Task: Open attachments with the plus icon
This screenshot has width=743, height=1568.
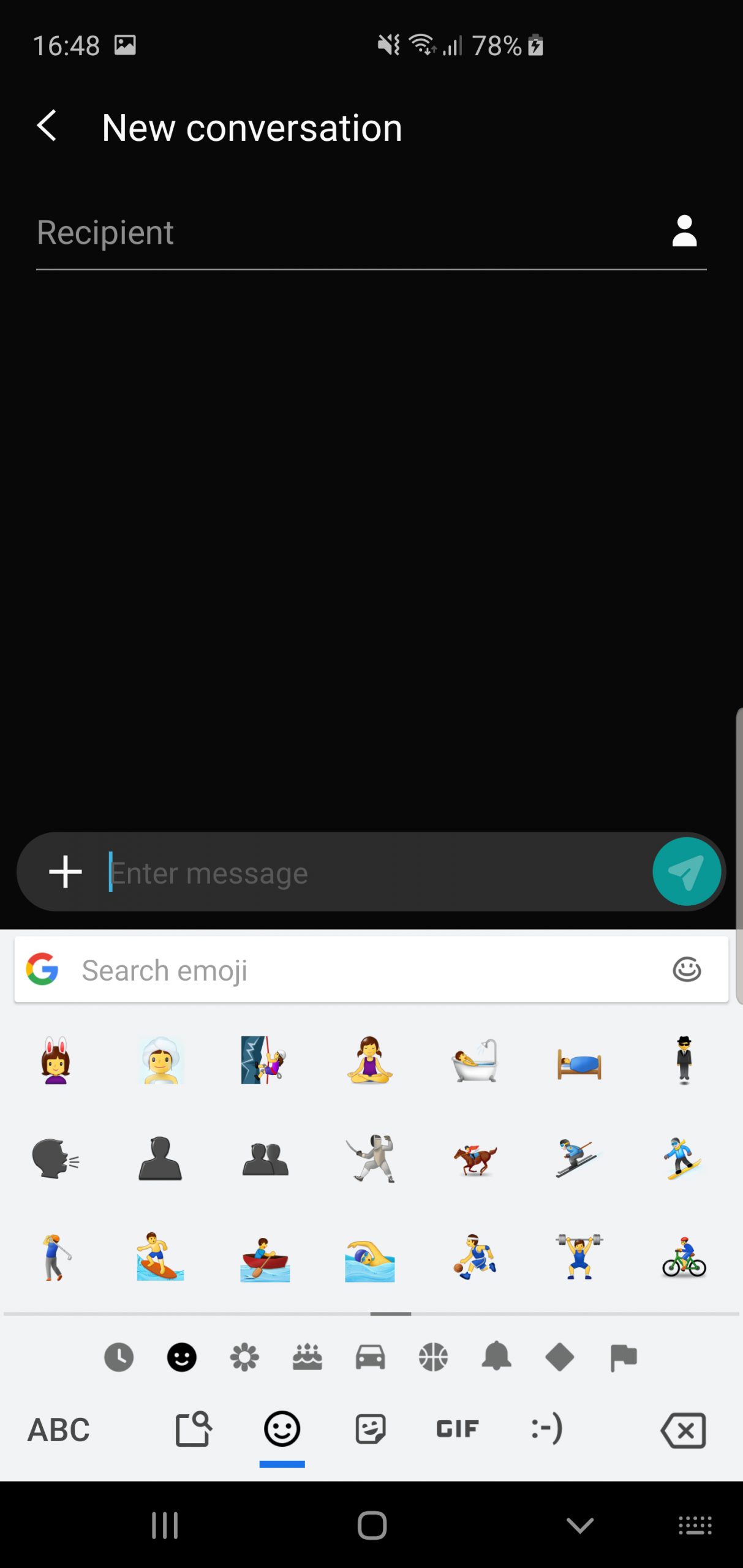Action: 66,872
